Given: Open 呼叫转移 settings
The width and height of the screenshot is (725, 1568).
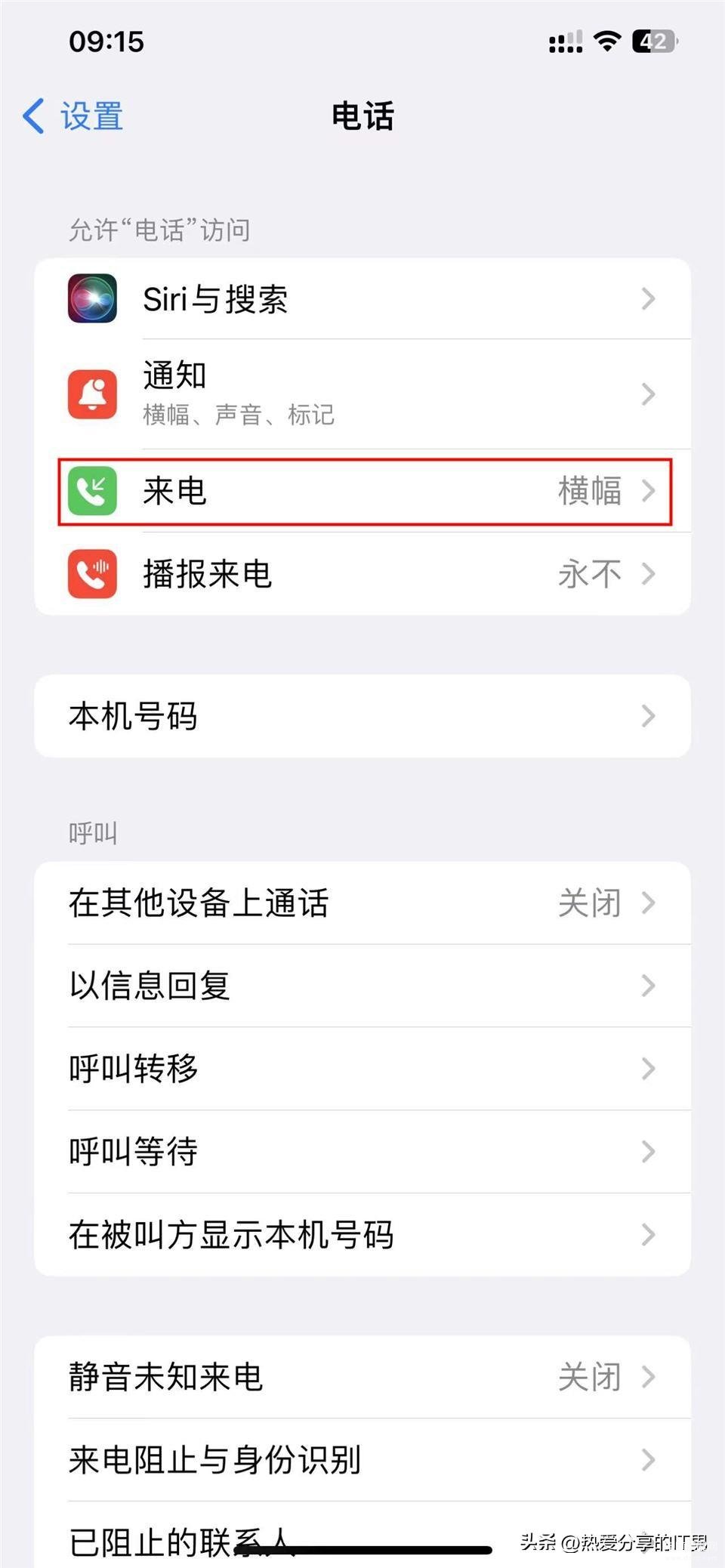Looking at the screenshot, I should [362, 1069].
